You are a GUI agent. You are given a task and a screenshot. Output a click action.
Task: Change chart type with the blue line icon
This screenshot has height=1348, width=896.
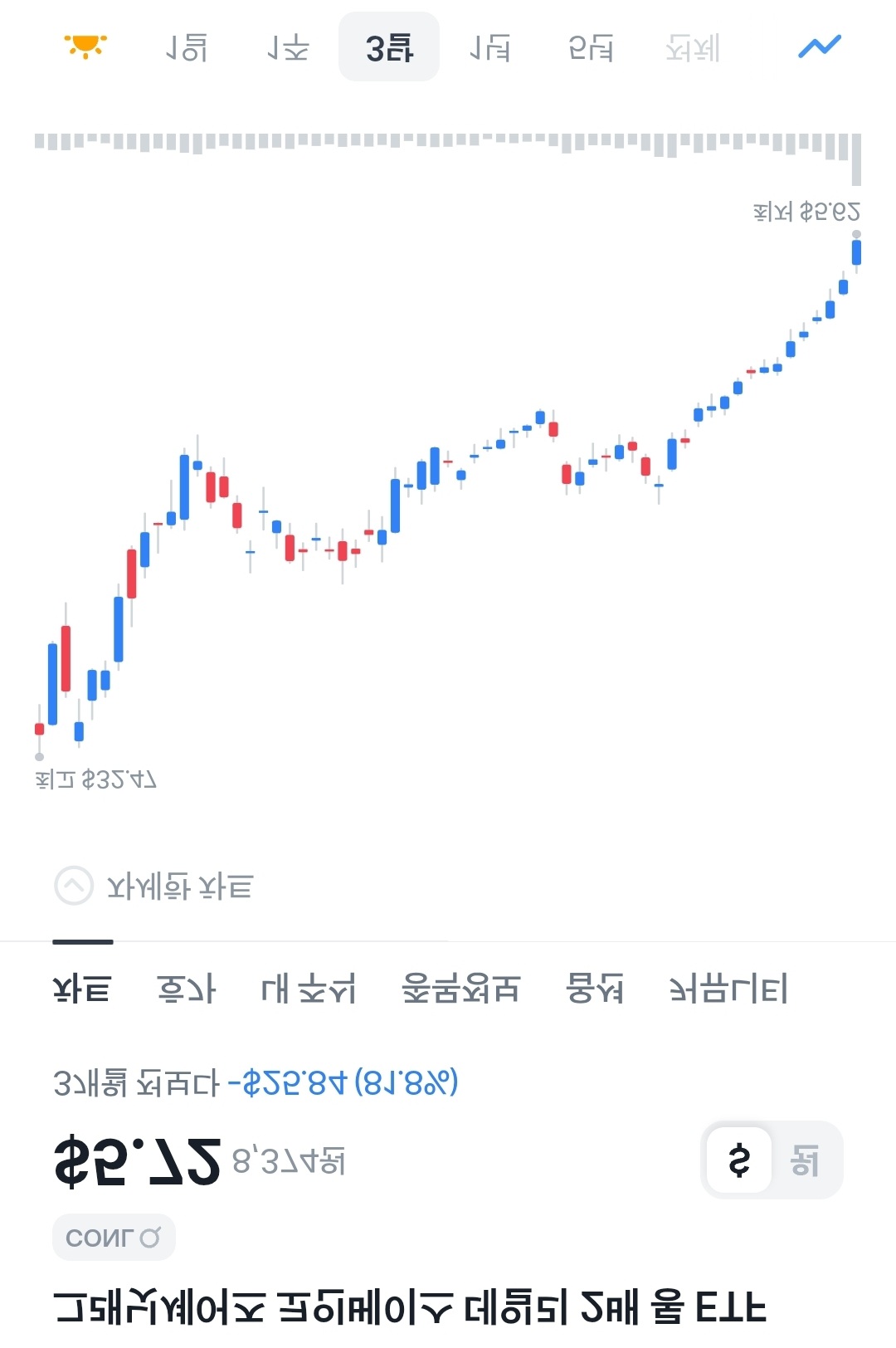pos(820,46)
